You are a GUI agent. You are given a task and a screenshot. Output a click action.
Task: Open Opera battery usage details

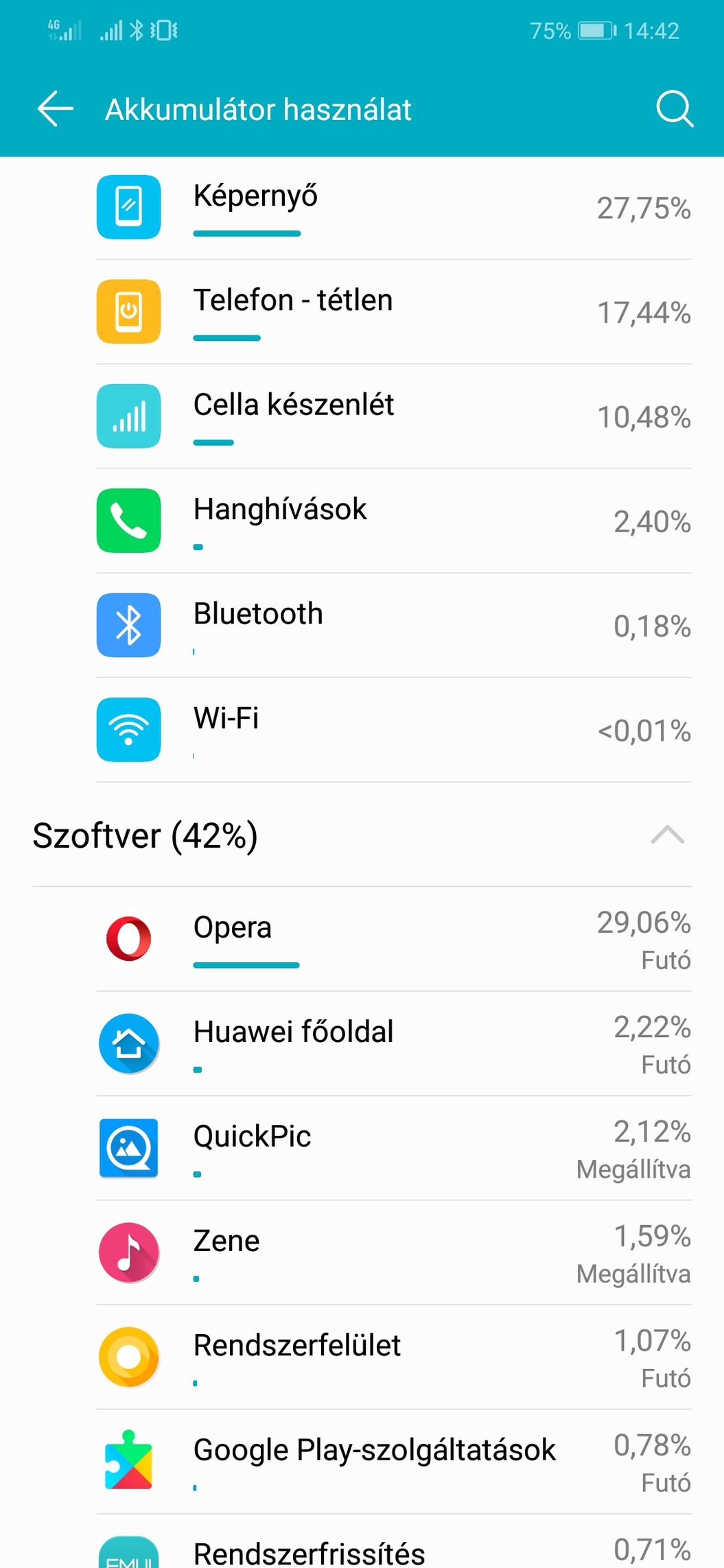tap(362, 939)
